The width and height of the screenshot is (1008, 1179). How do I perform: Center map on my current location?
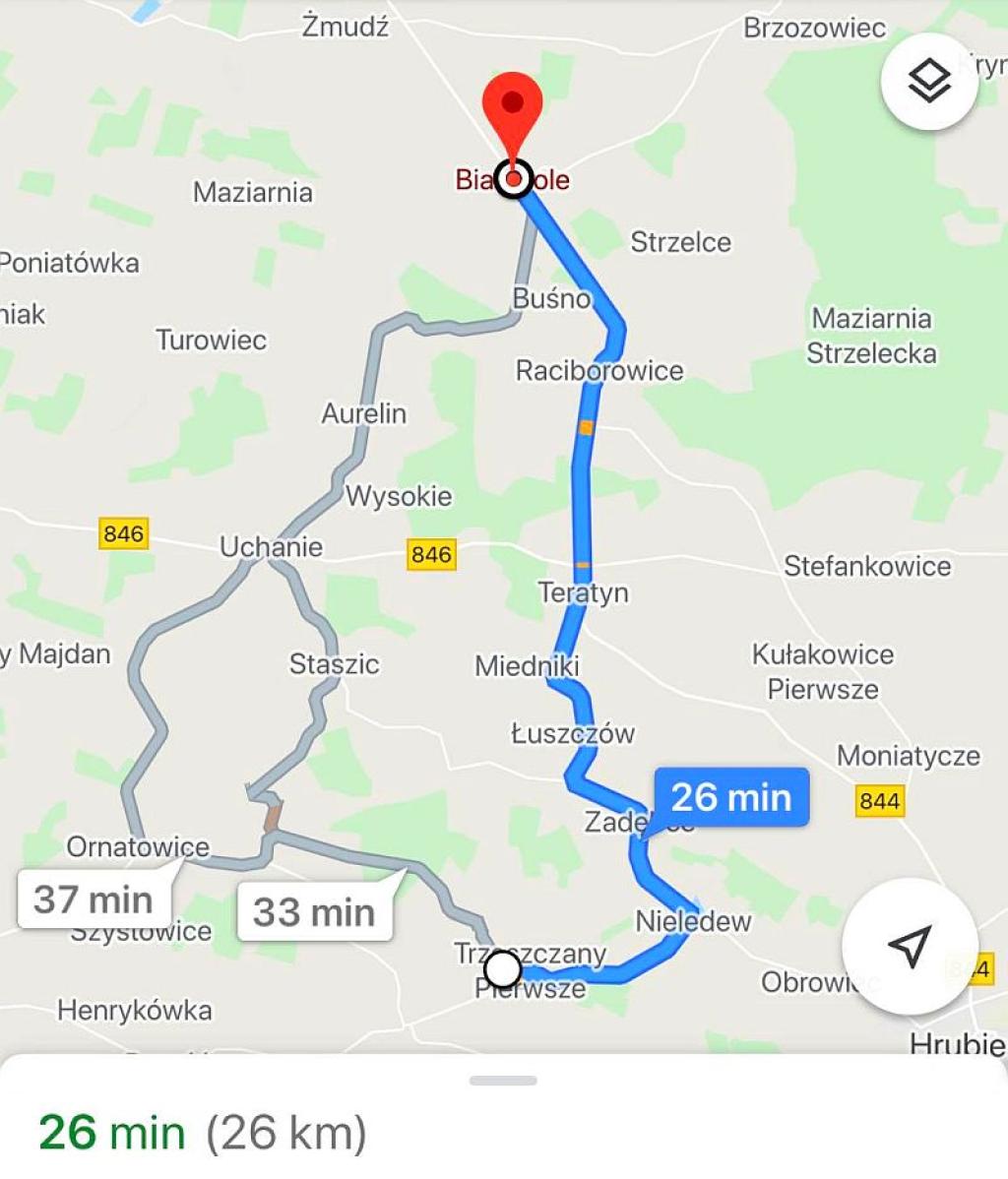pyautogui.click(x=910, y=946)
